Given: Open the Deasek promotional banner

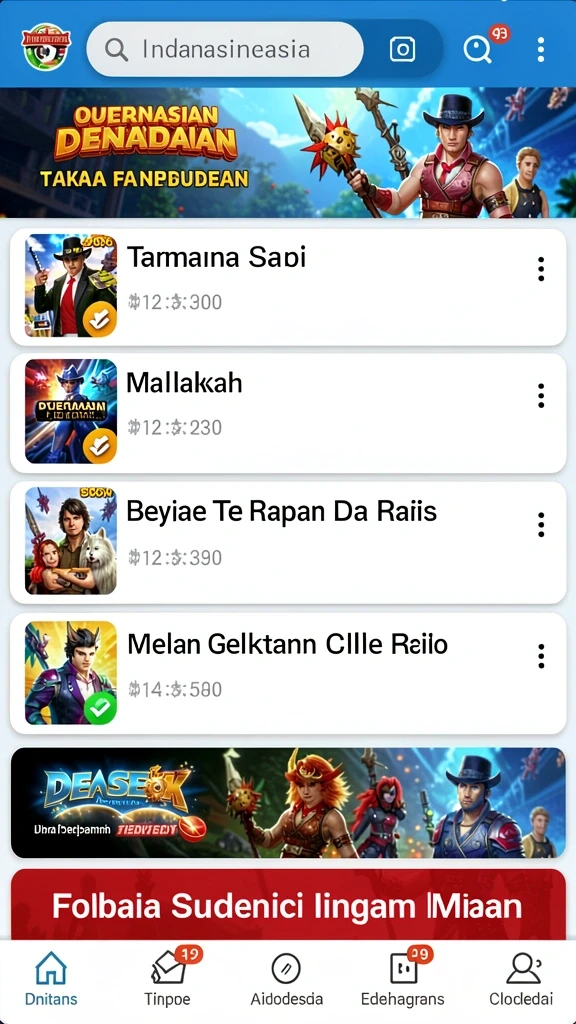Looking at the screenshot, I should click(x=288, y=803).
